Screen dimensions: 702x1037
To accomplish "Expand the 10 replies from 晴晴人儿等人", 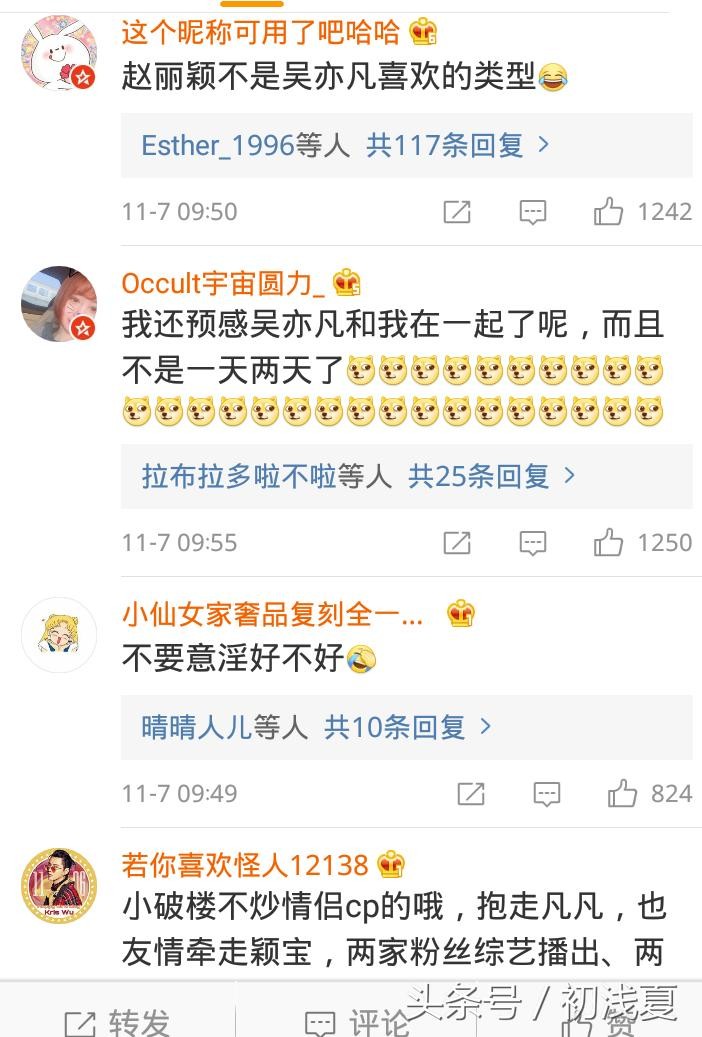I will click(317, 727).
